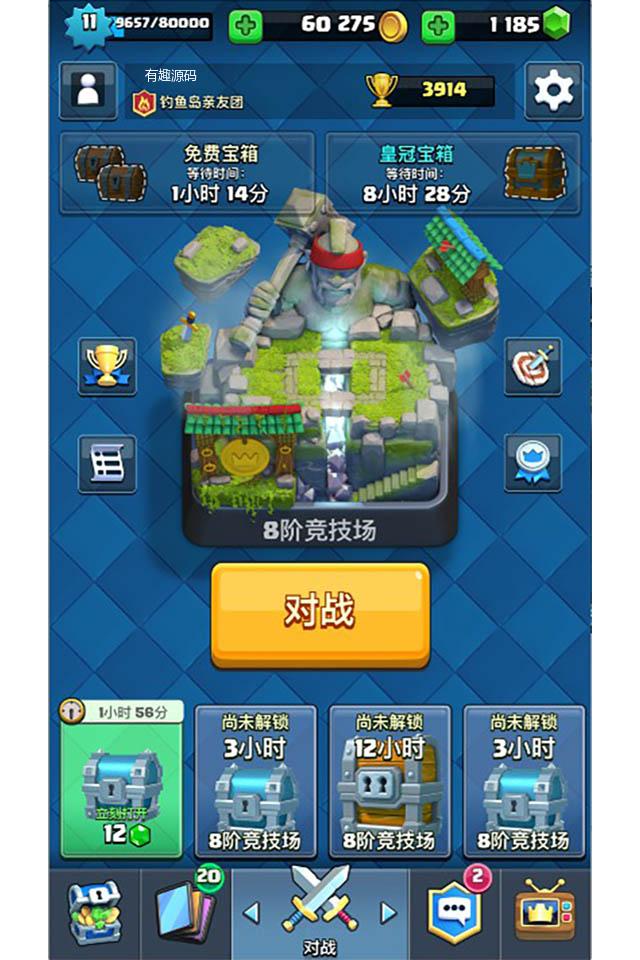Viewport: 640px width, 960px height.
Task: Open the player profile icon
Action: point(88,91)
